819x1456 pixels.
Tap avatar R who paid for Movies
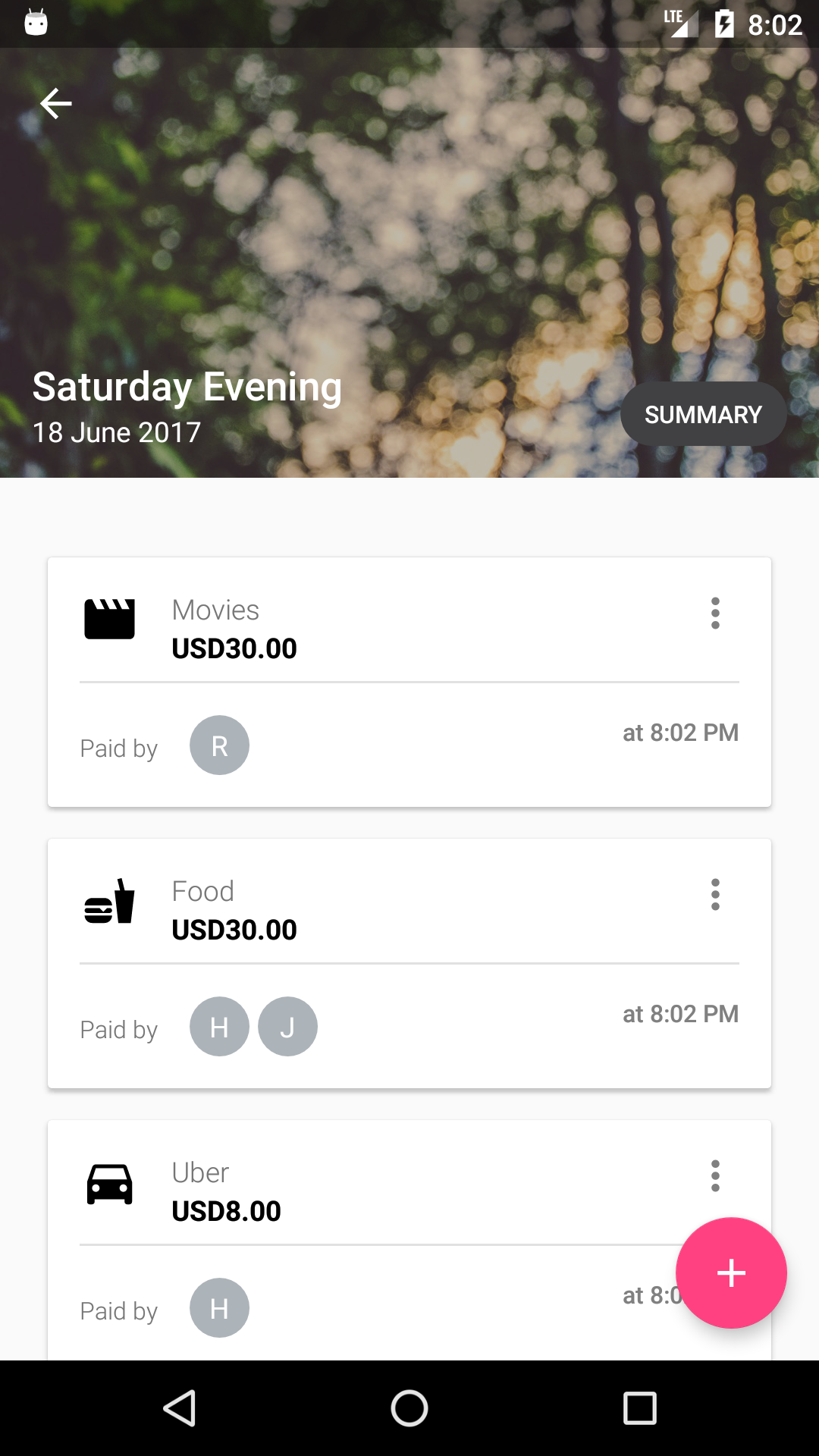point(219,745)
